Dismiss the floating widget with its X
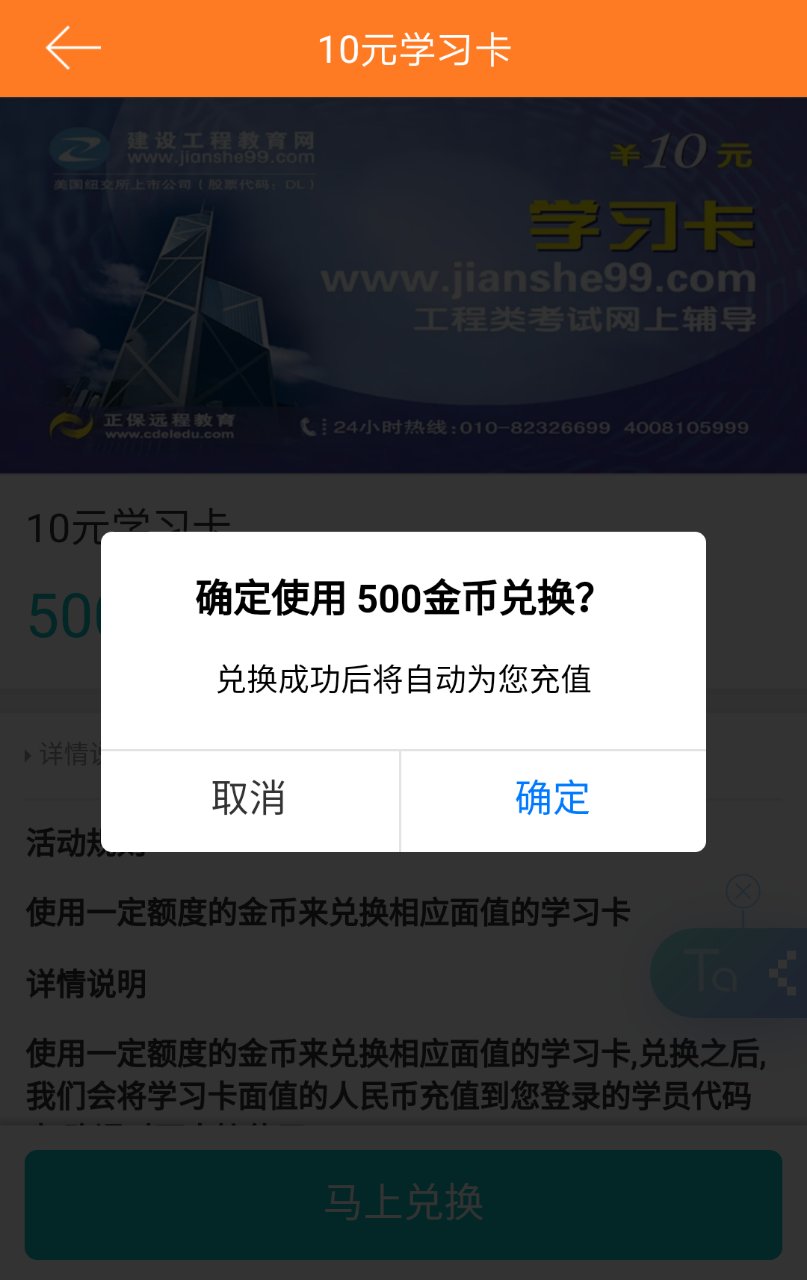807x1280 pixels. click(x=743, y=891)
